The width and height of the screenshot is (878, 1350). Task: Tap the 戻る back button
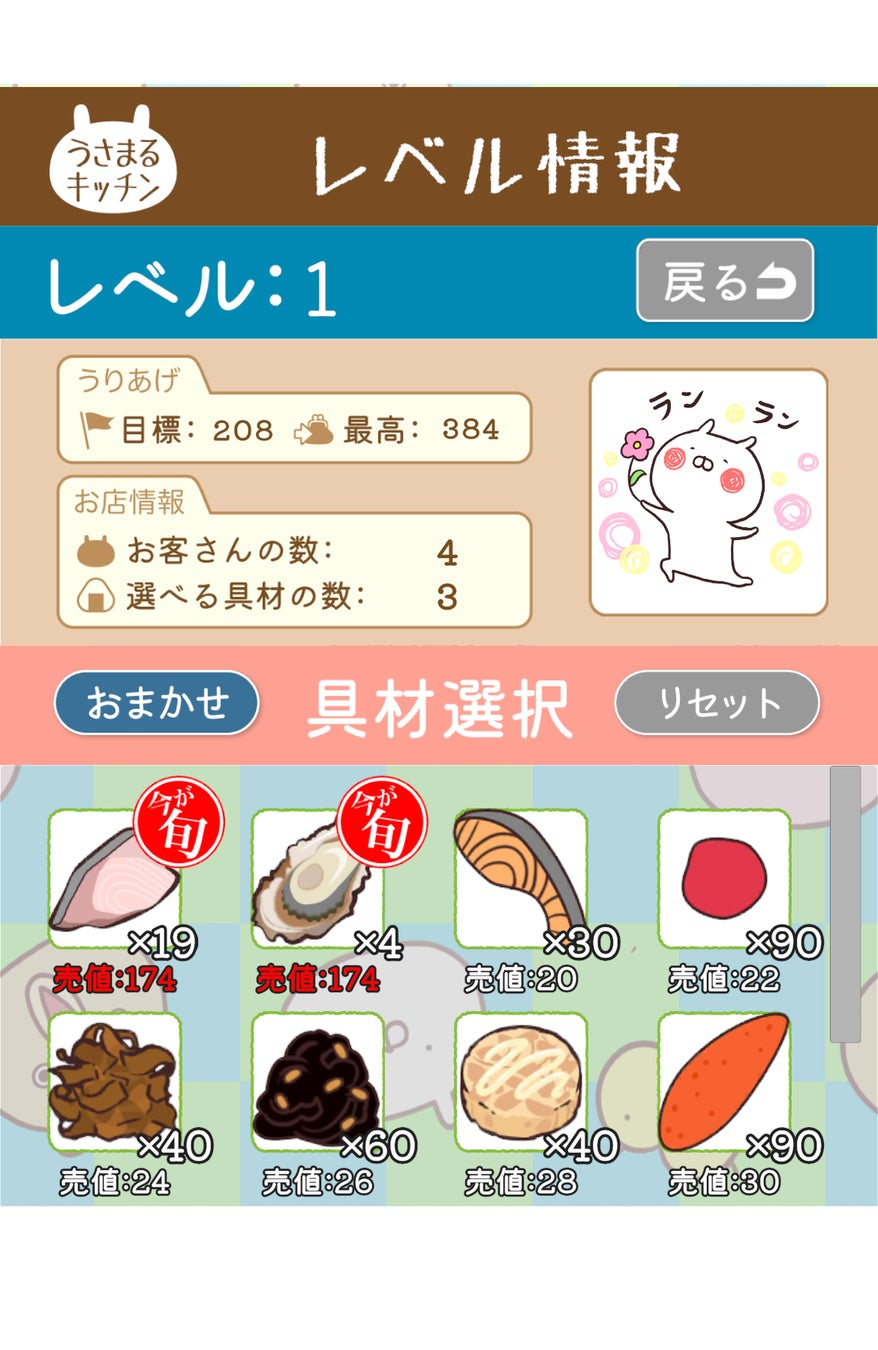tap(725, 281)
